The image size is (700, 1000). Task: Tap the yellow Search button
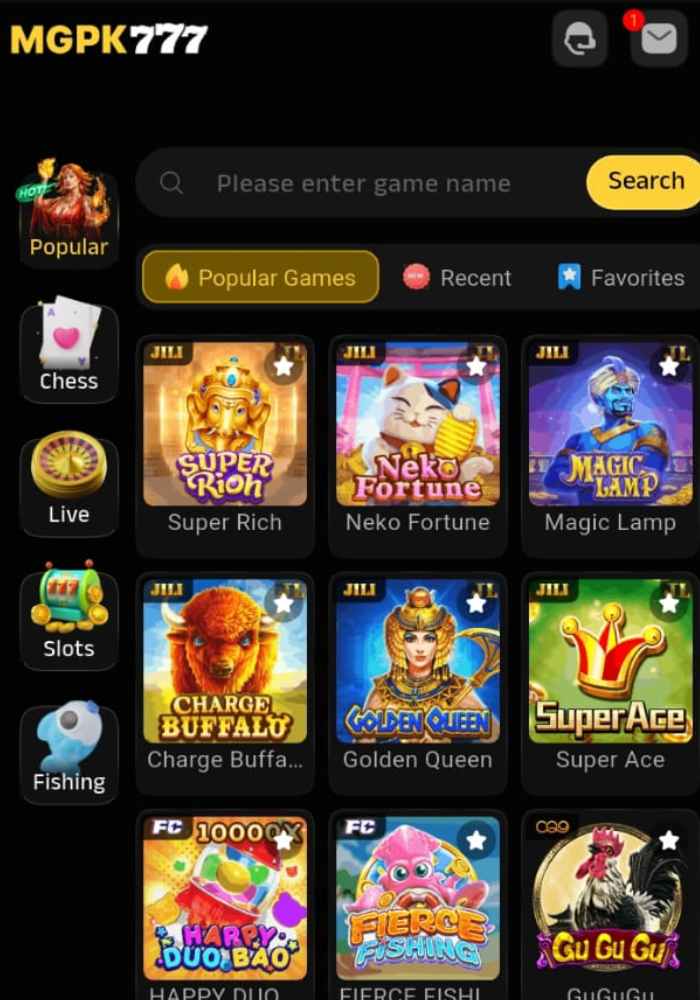tap(645, 181)
